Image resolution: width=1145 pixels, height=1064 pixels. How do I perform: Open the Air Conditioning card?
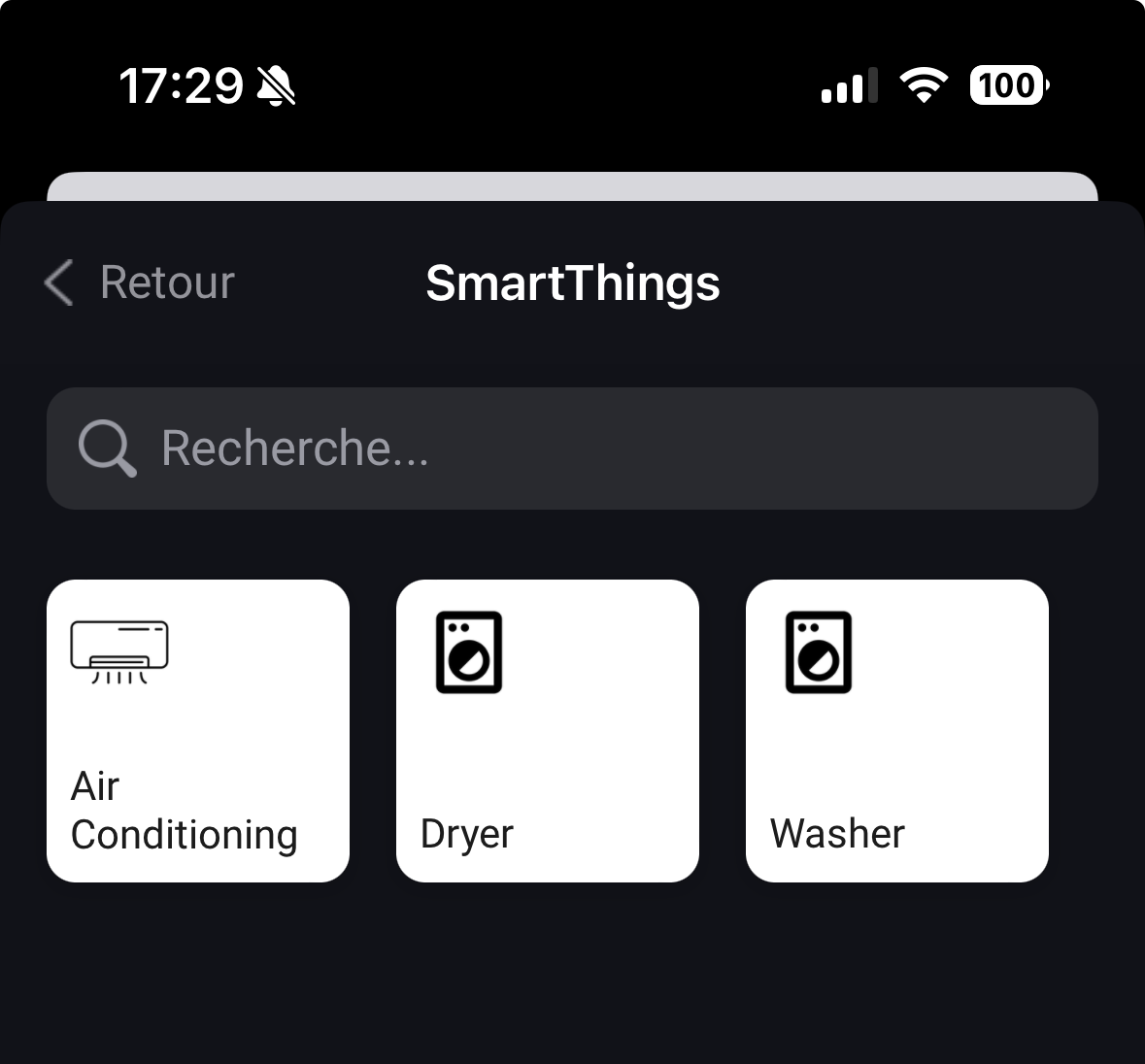click(x=198, y=731)
